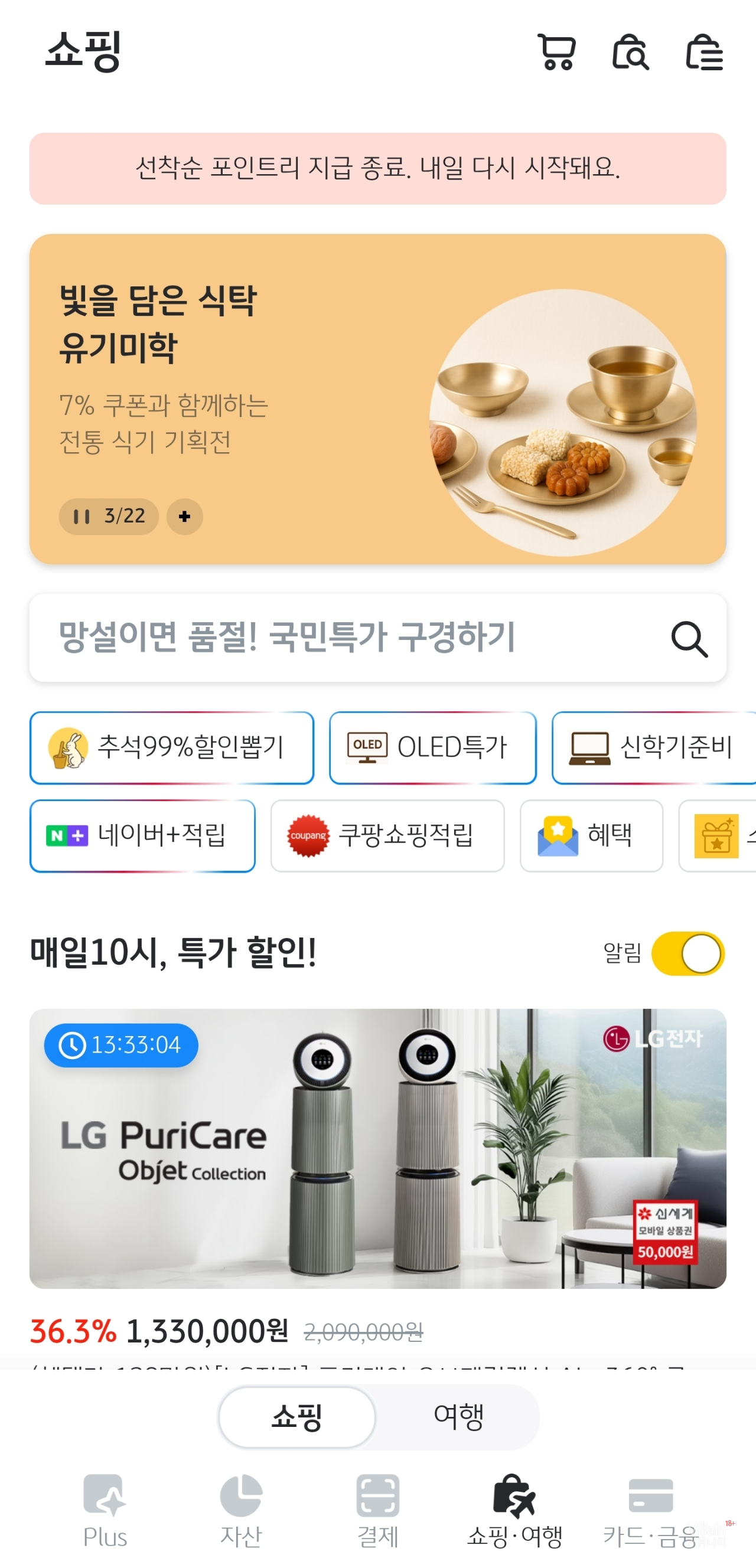Expand all banners with the plus button
Screen dimensions: 756x1568
tap(185, 517)
